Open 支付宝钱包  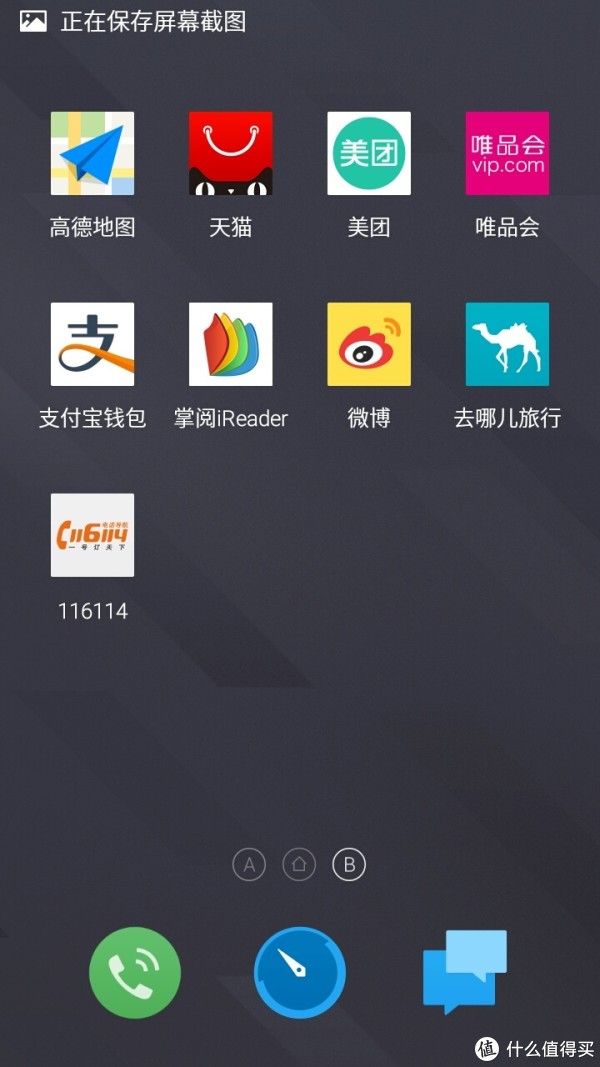pyautogui.click(x=92, y=344)
